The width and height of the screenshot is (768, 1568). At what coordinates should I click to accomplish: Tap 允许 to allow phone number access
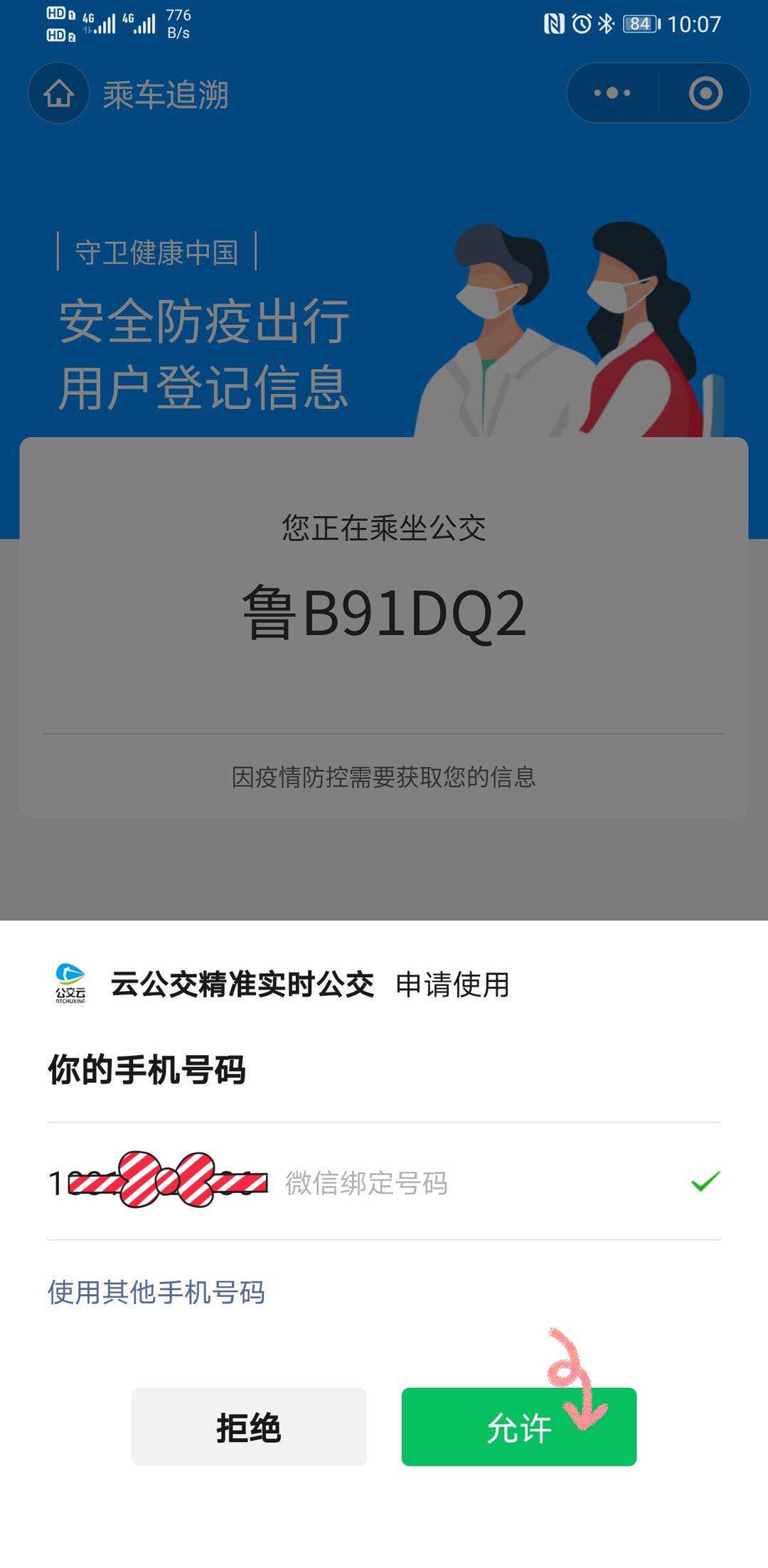[x=518, y=1427]
